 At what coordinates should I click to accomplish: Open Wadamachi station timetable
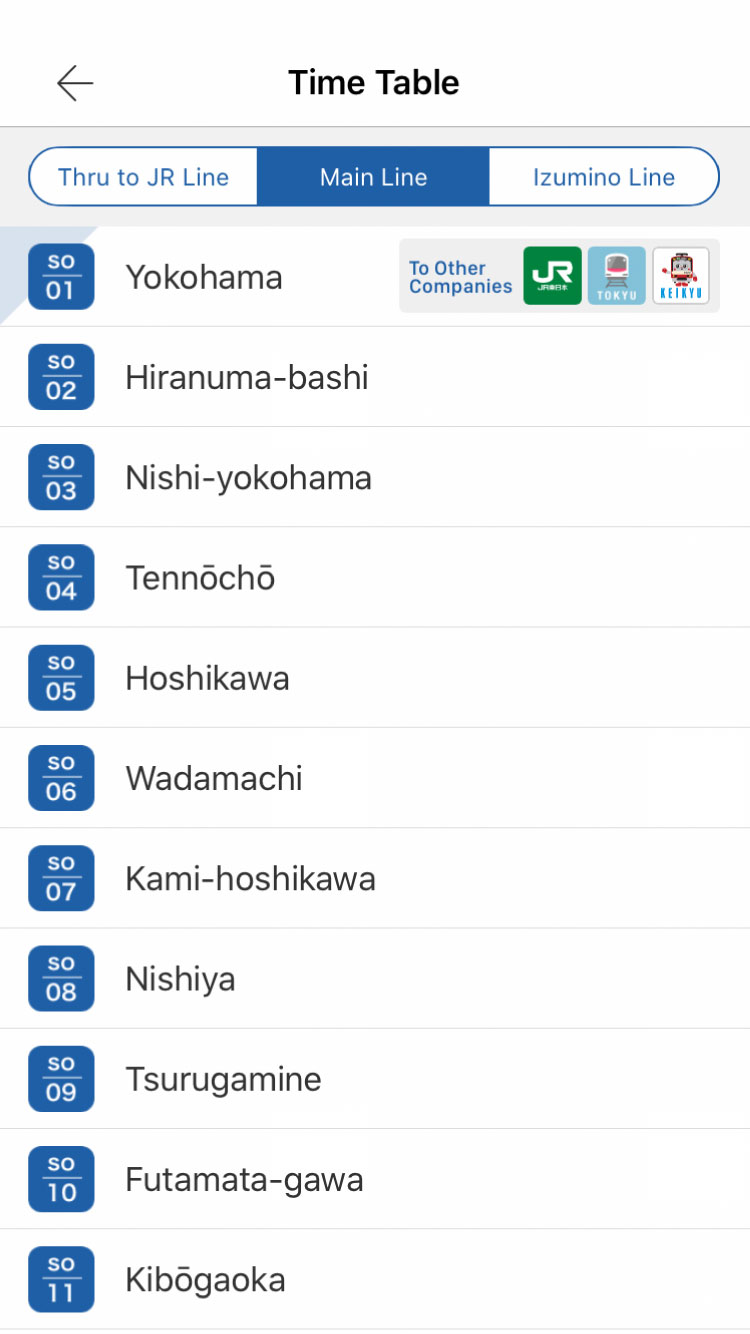[x=375, y=778]
